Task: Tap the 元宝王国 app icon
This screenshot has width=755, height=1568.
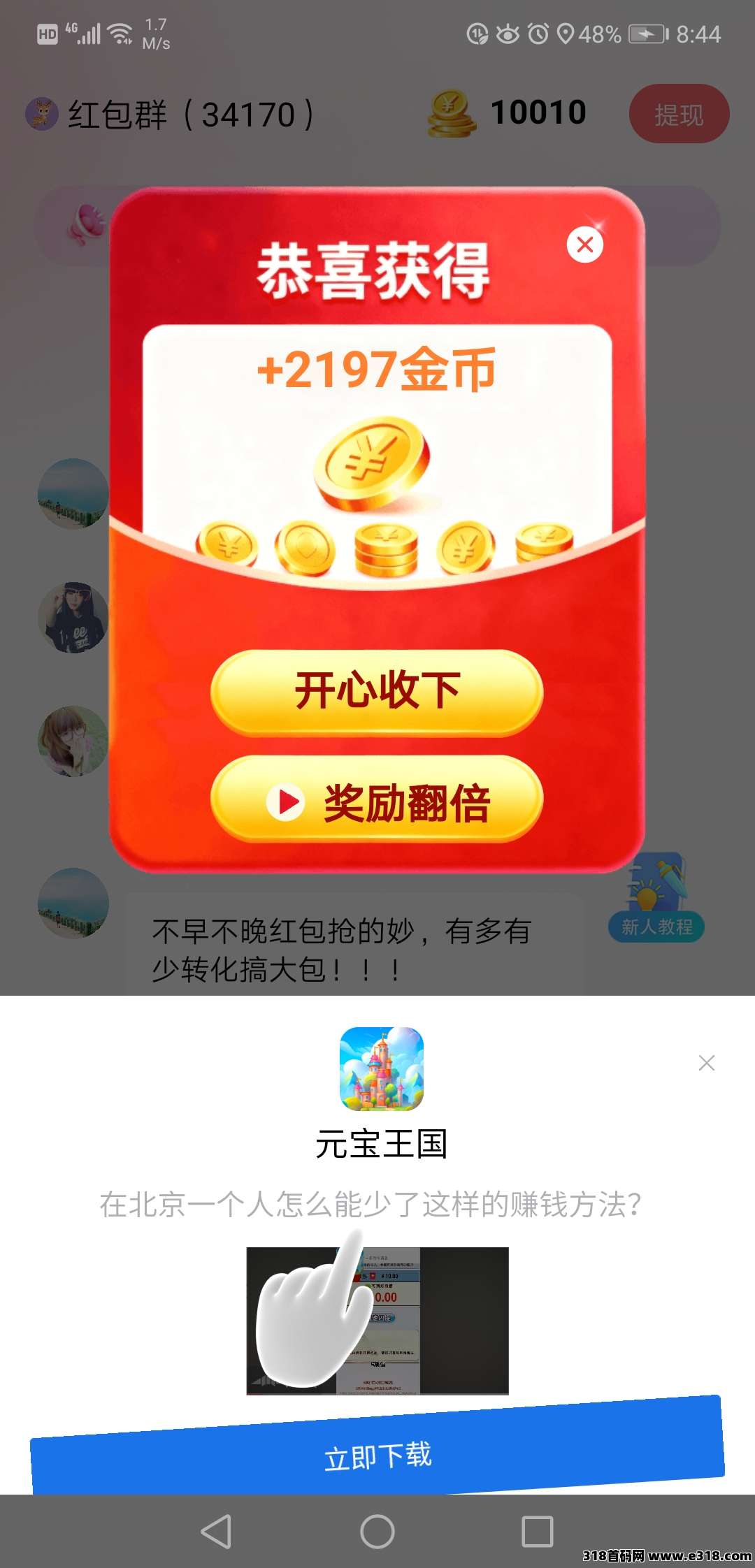Action: 381,1068
